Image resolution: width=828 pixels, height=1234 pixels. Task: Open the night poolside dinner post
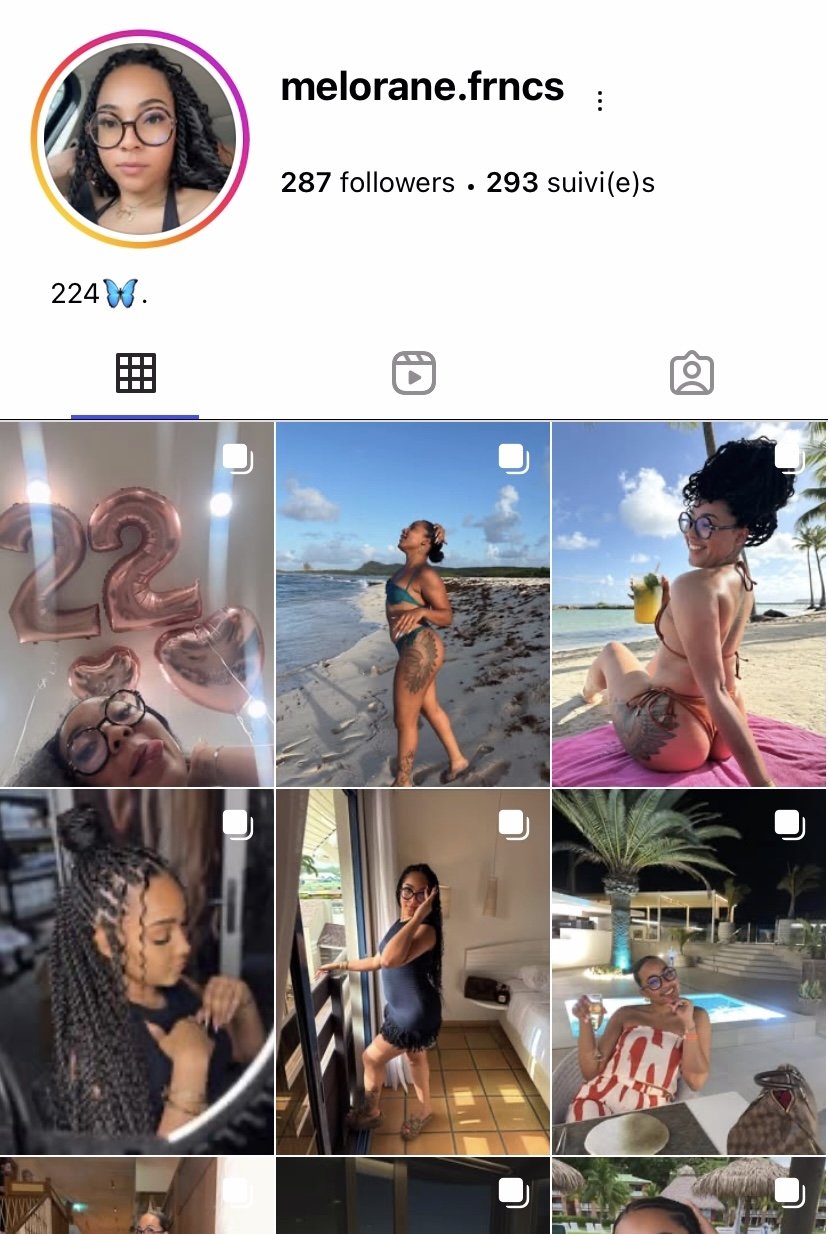[689, 971]
